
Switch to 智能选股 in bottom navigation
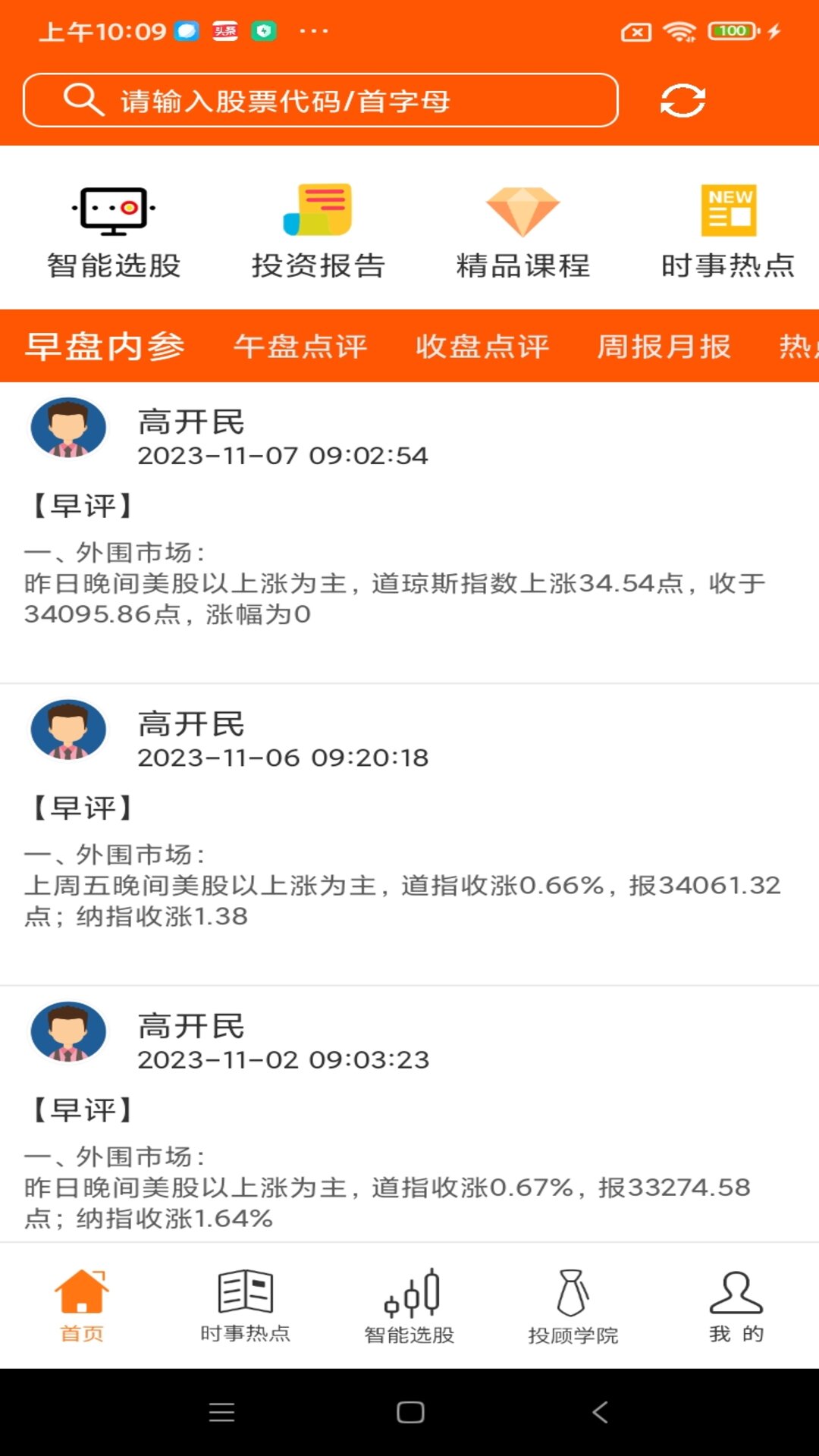coord(409,1306)
